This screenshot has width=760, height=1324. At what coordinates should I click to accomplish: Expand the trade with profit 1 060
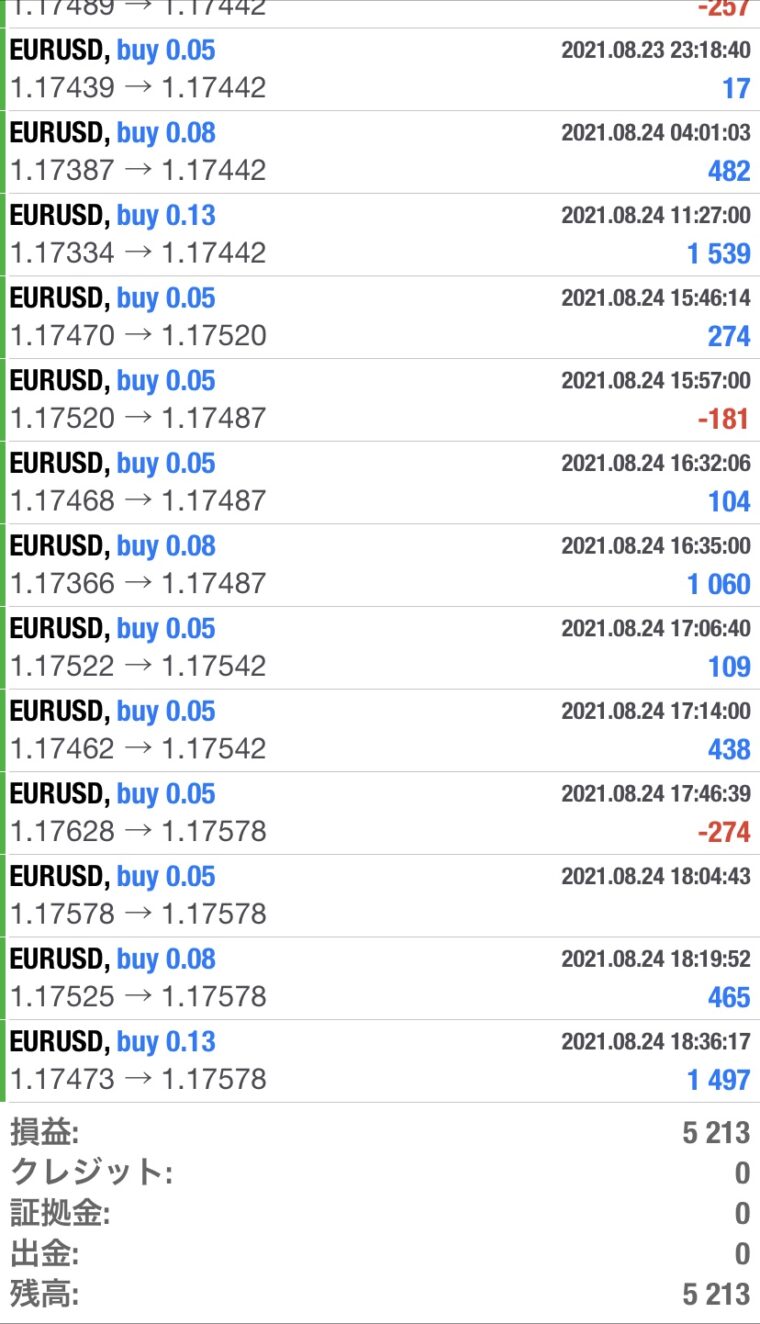point(380,565)
